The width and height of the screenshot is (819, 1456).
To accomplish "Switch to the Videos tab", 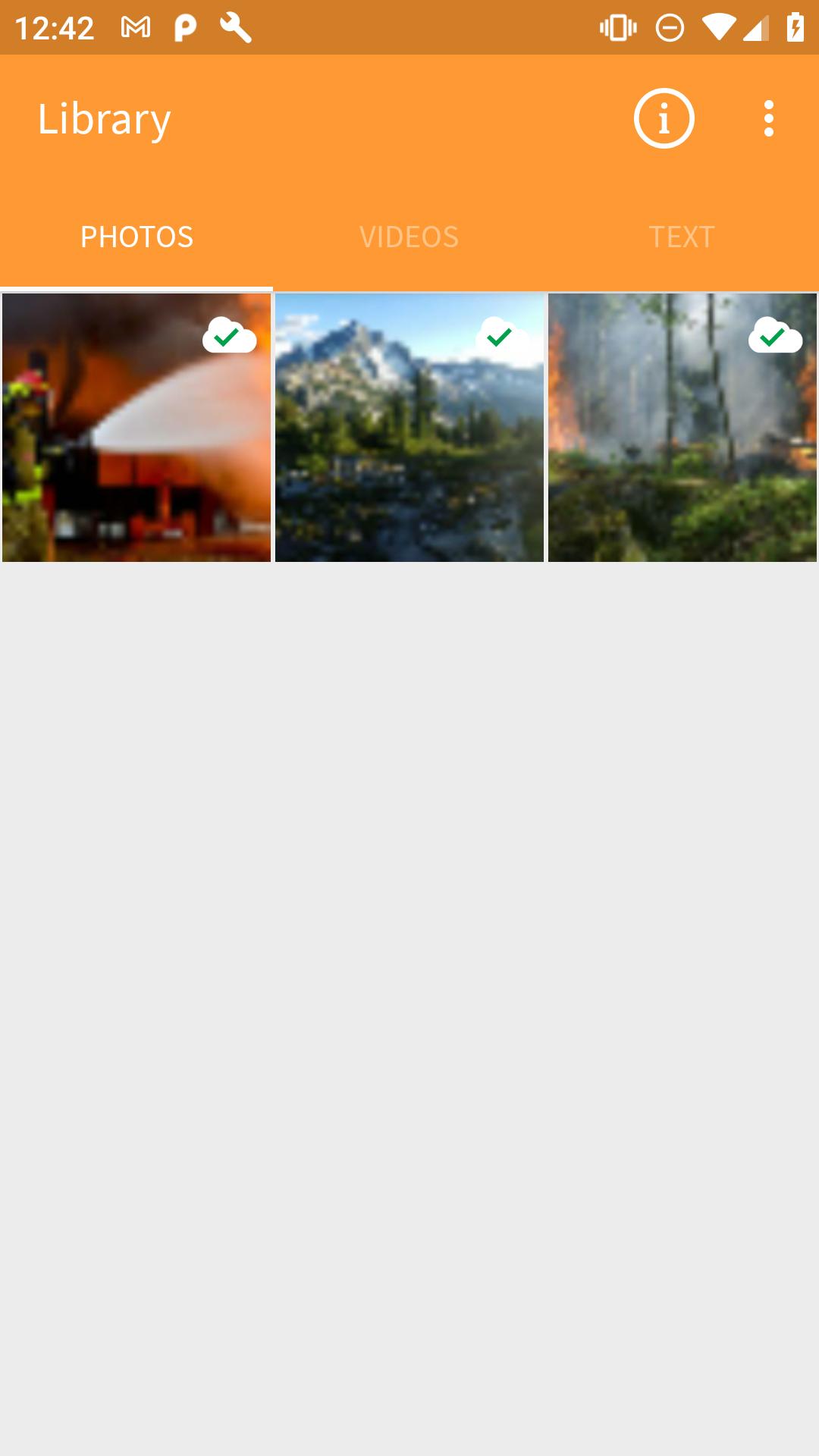I will [409, 237].
